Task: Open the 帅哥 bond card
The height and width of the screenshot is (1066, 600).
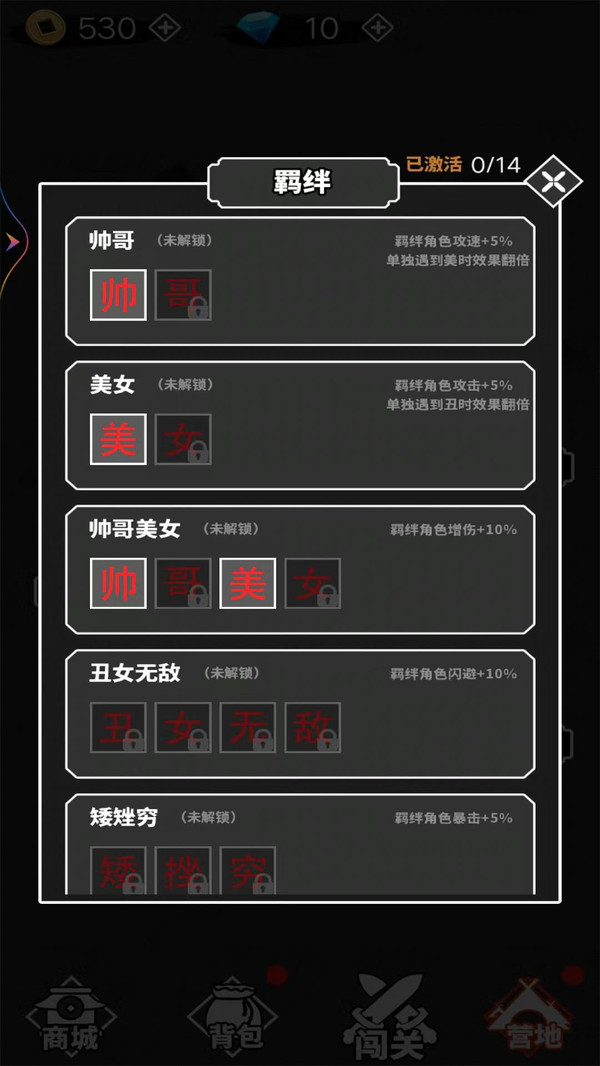Action: point(300,281)
